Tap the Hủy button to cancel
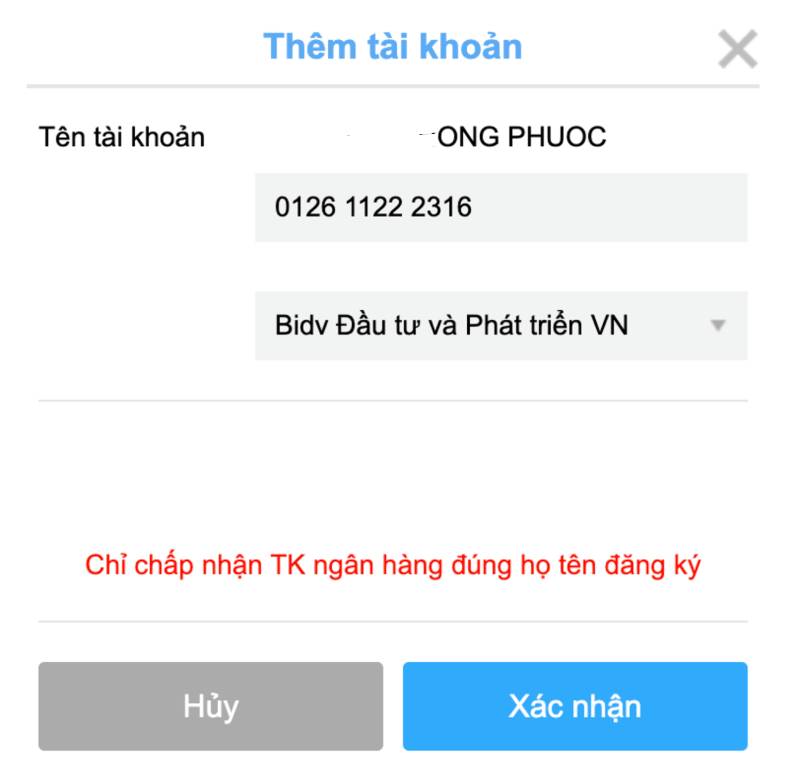The height and width of the screenshot is (766, 800). (210, 706)
